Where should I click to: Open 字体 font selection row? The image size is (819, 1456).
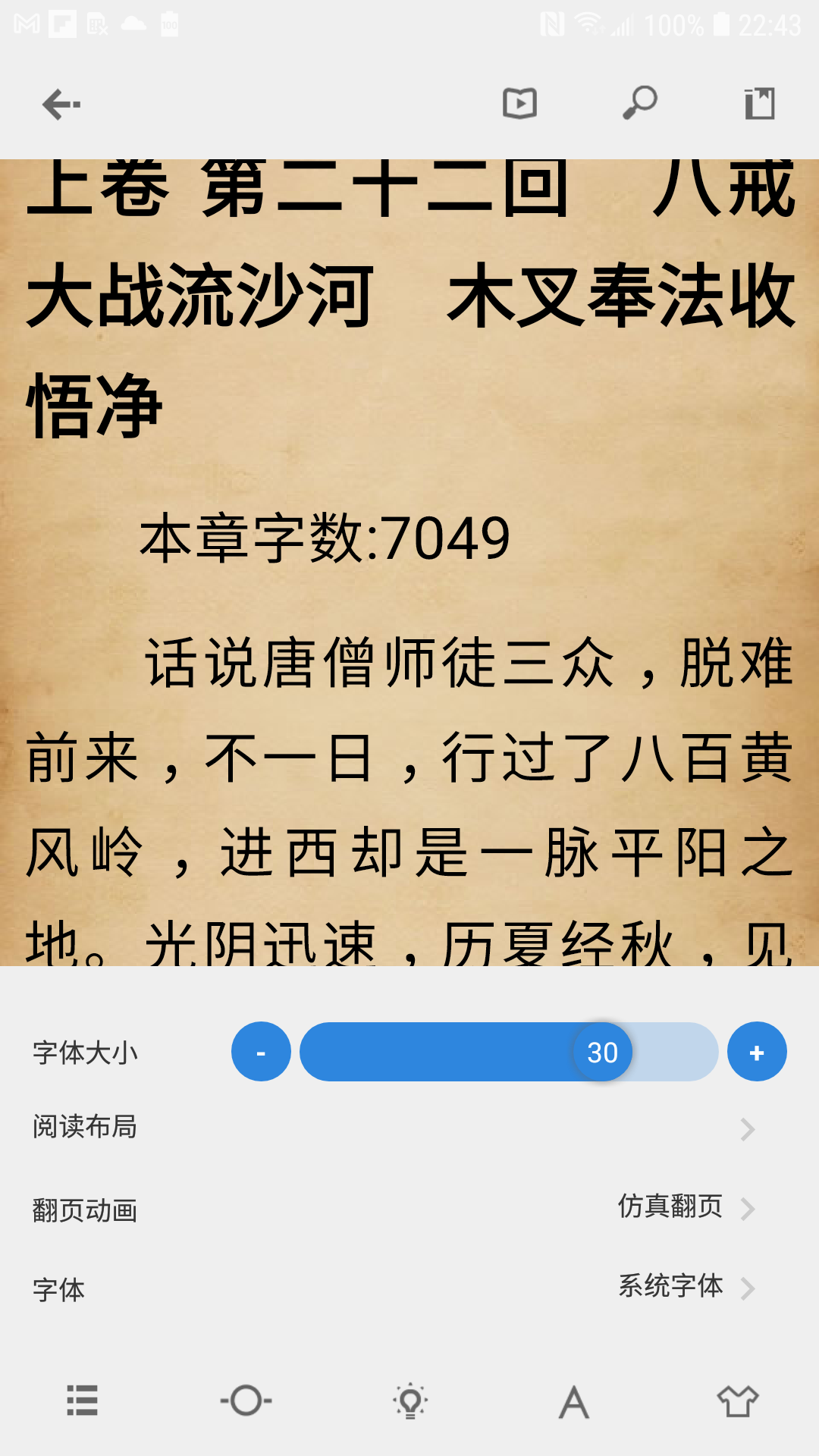click(x=409, y=1288)
